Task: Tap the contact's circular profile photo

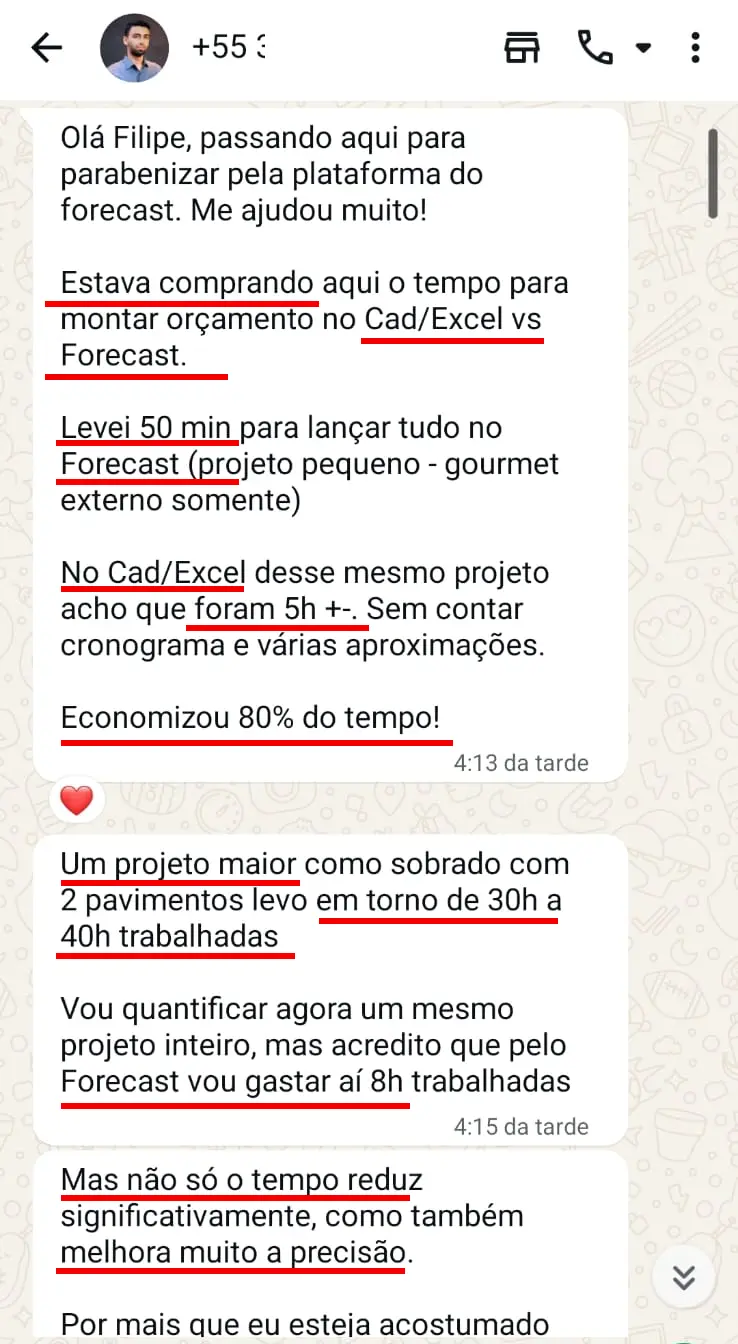Action: pos(134,47)
